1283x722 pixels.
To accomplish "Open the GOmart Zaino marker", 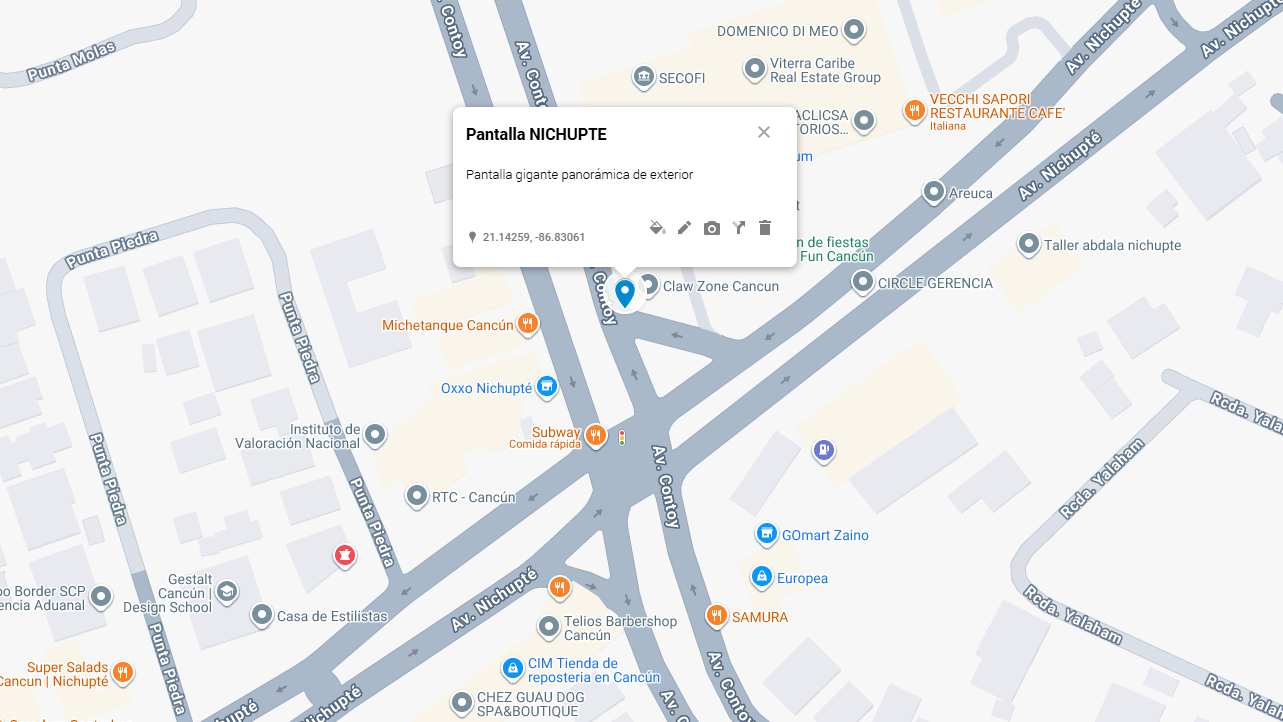I will (x=767, y=533).
